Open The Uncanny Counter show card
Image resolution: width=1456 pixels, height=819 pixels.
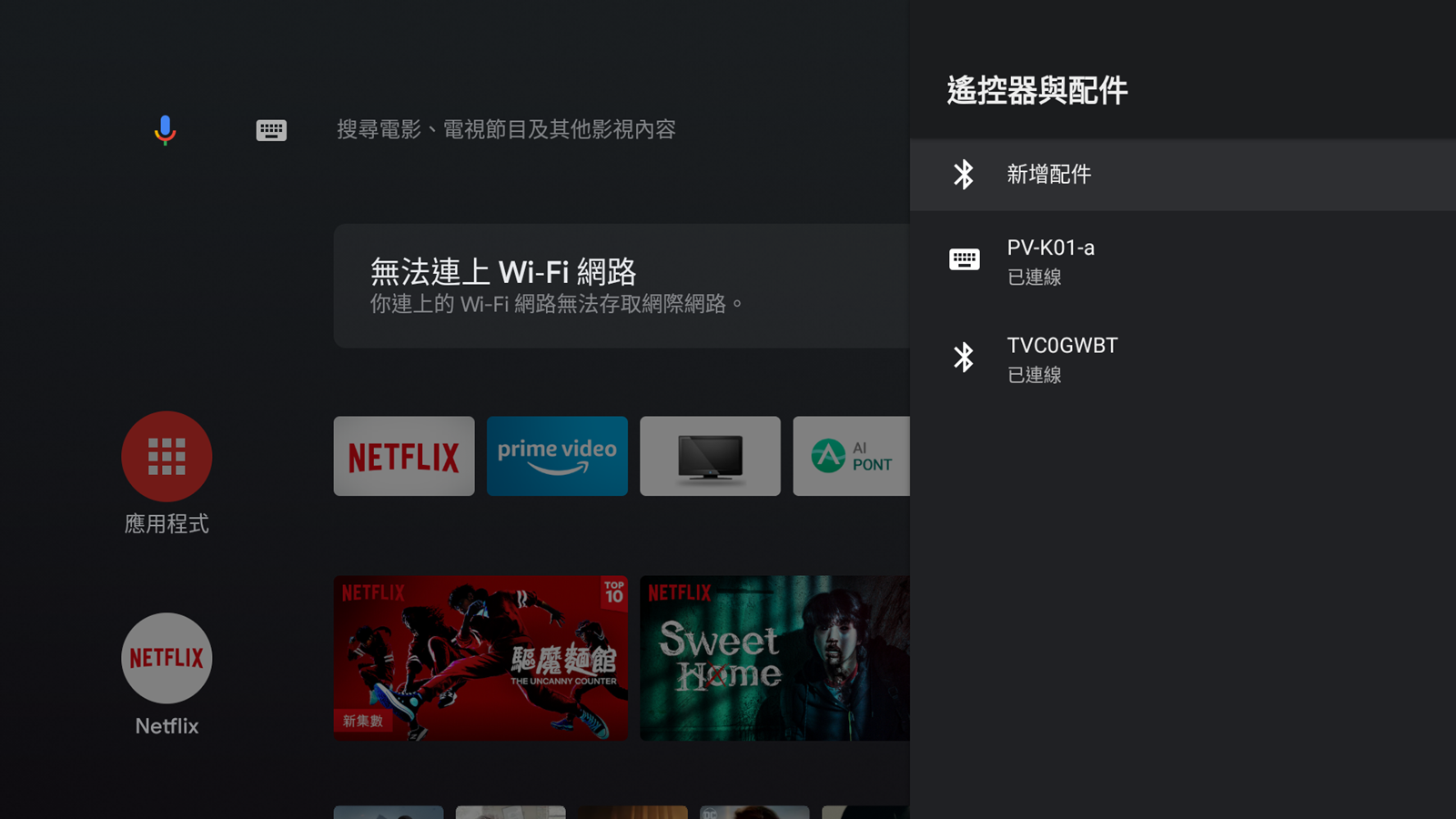(480, 657)
